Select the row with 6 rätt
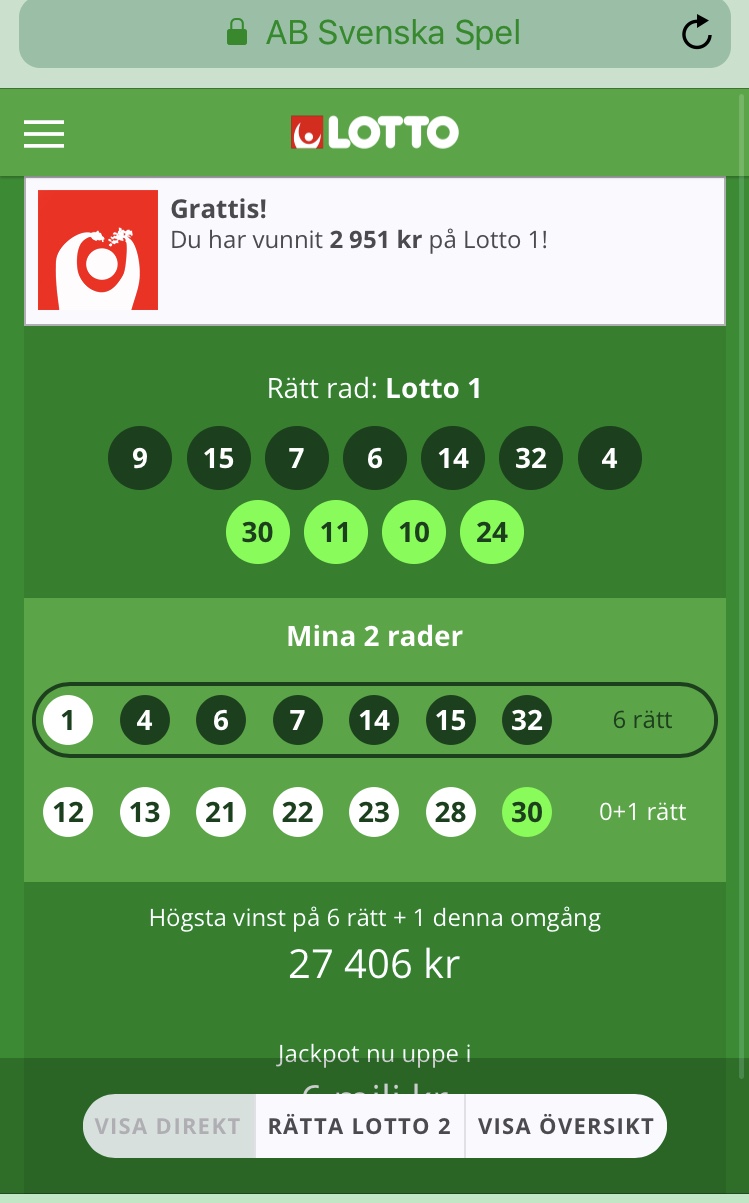 point(375,720)
